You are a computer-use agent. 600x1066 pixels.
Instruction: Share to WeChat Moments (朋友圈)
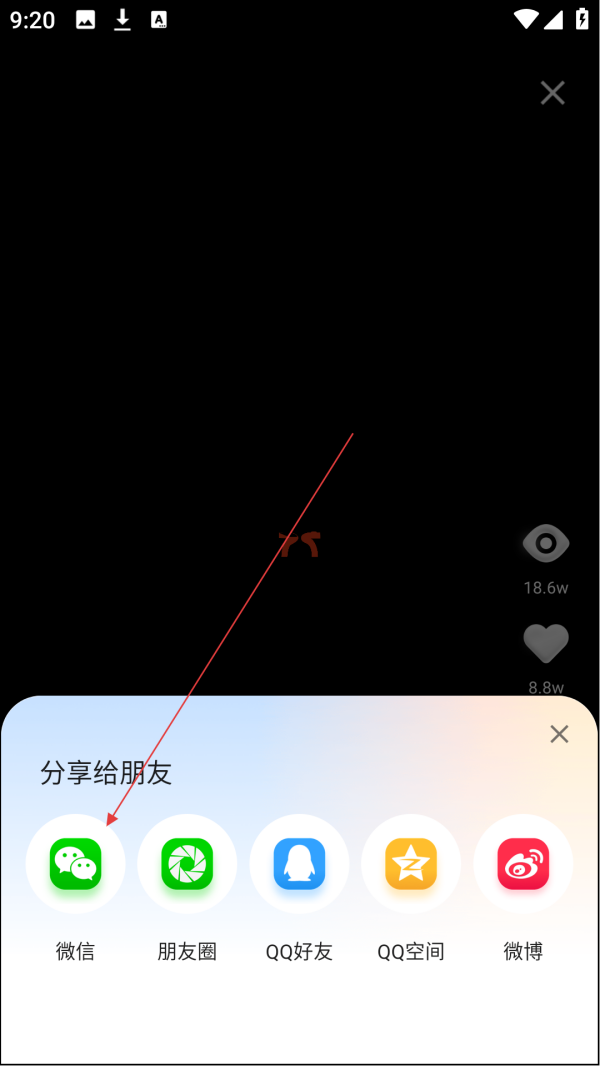[187, 864]
